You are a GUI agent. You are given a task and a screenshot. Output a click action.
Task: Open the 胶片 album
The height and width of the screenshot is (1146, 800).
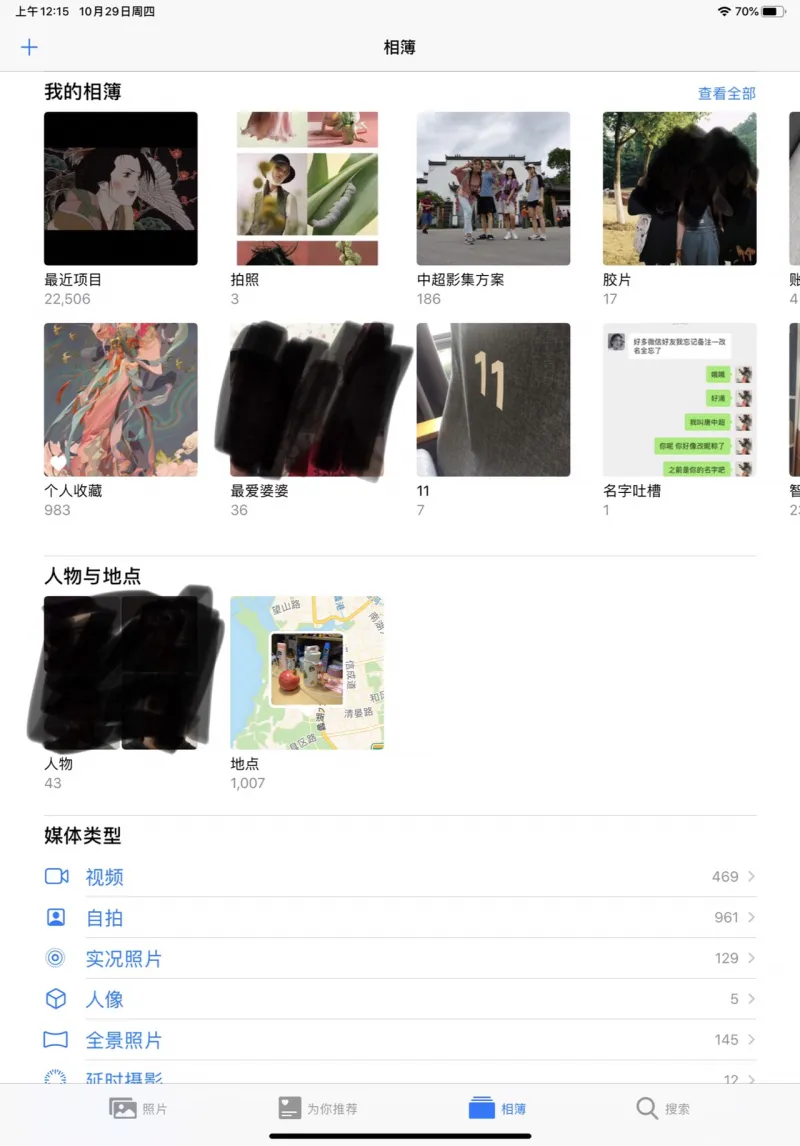tap(679, 188)
